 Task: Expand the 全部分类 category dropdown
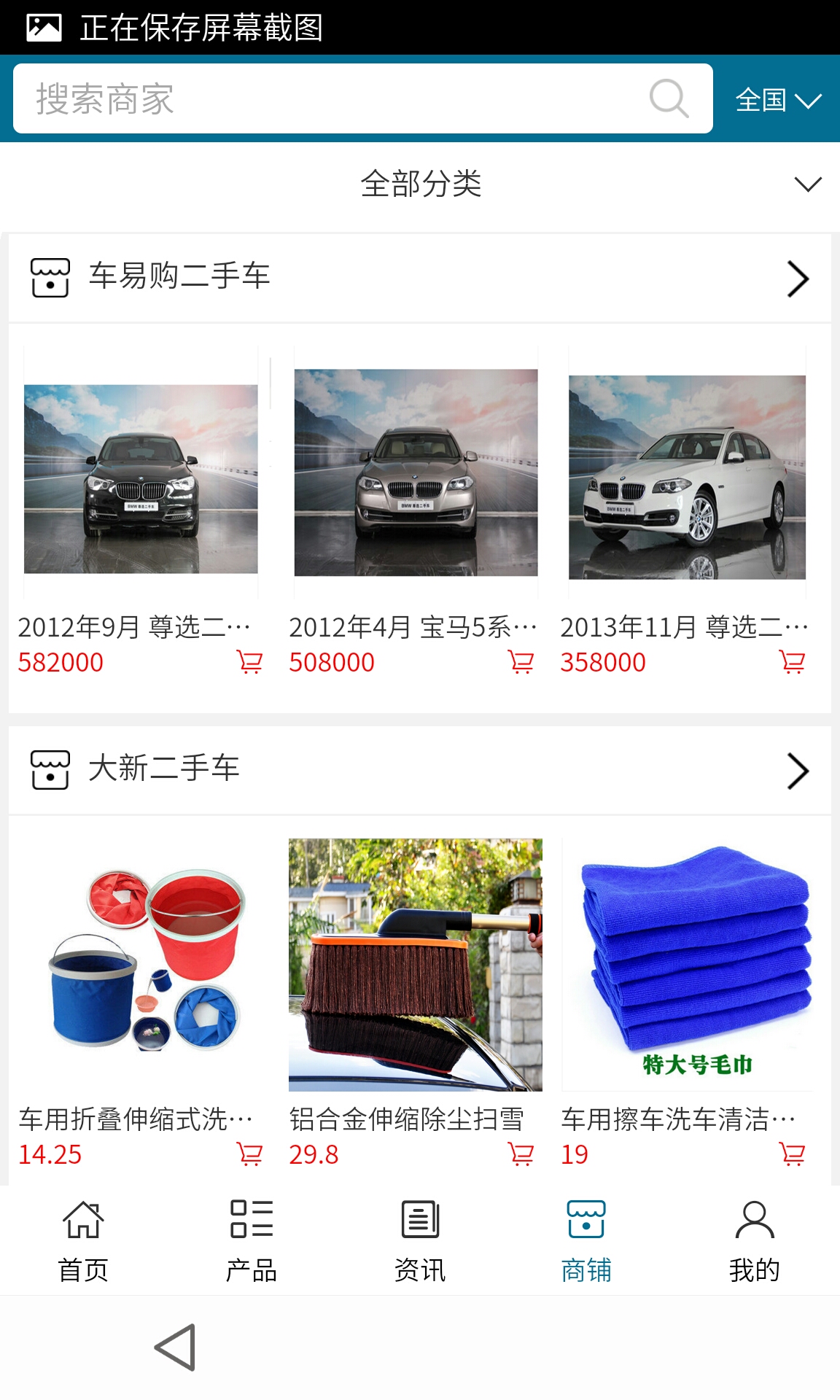[420, 184]
